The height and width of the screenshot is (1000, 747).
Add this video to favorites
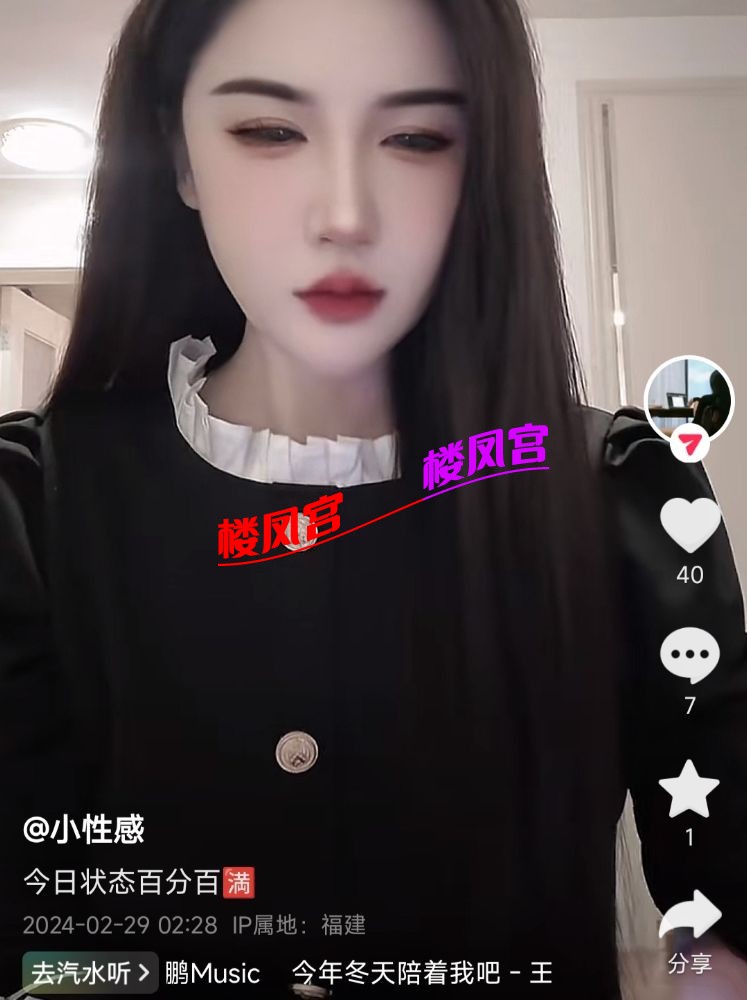tap(690, 789)
